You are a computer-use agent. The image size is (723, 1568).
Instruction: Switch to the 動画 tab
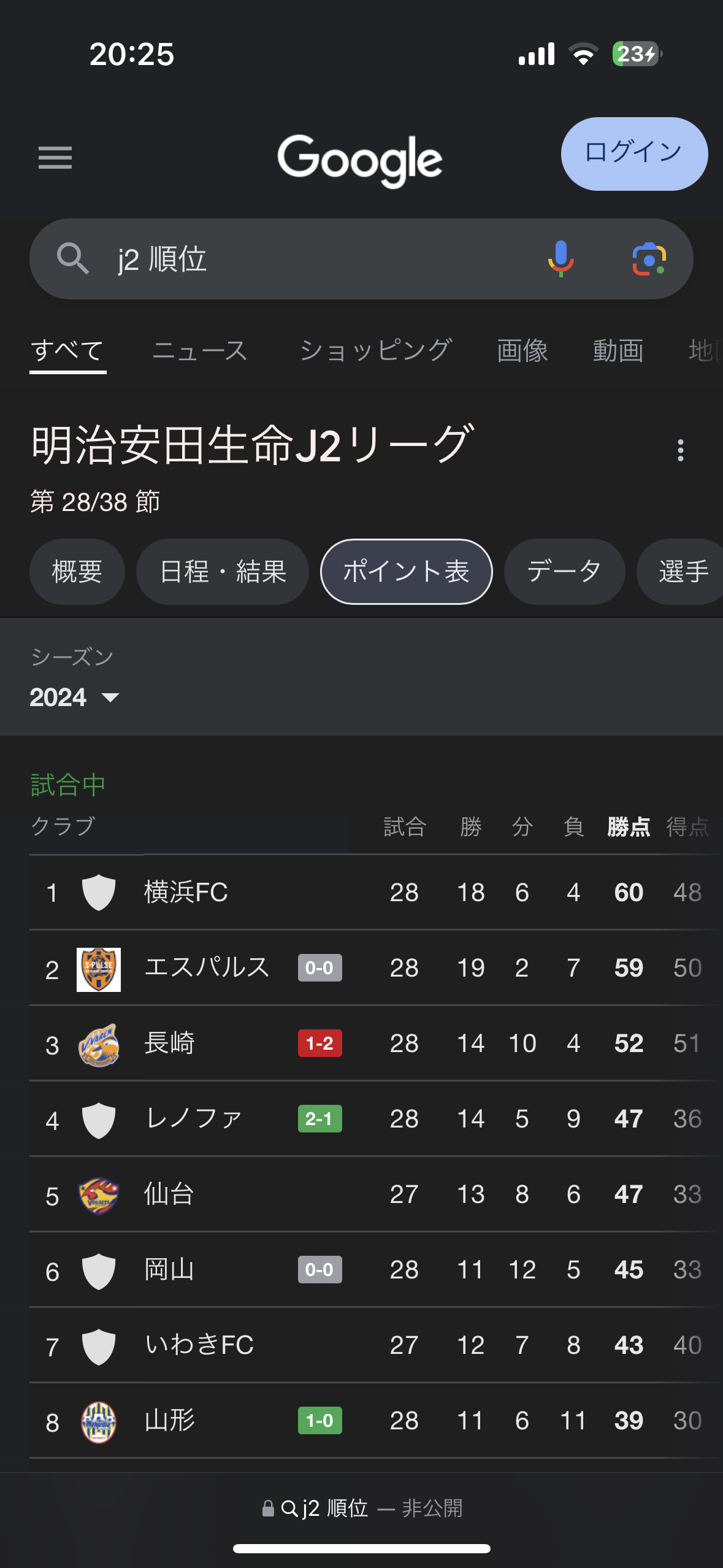coord(618,351)
